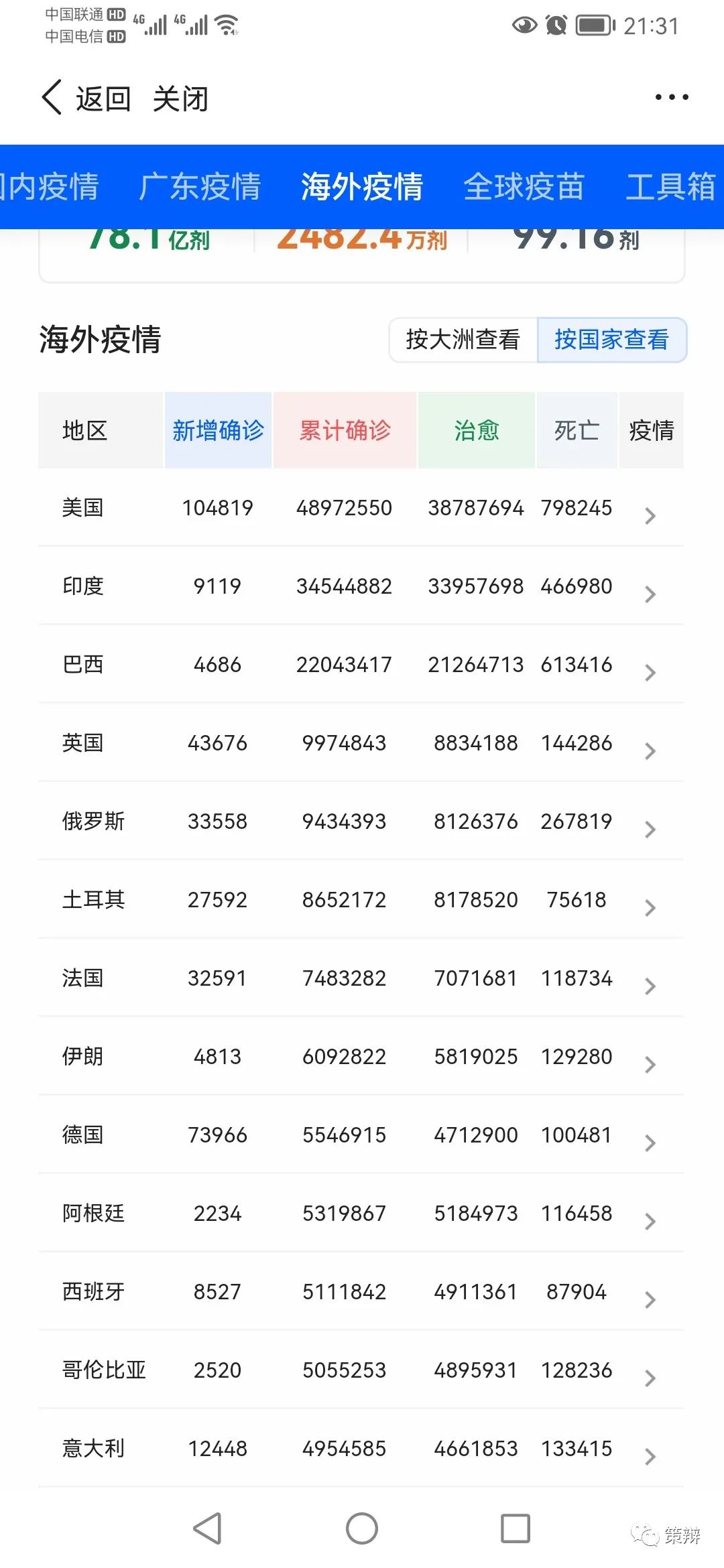Select 按国家查看 view

(x=611, y=340)
